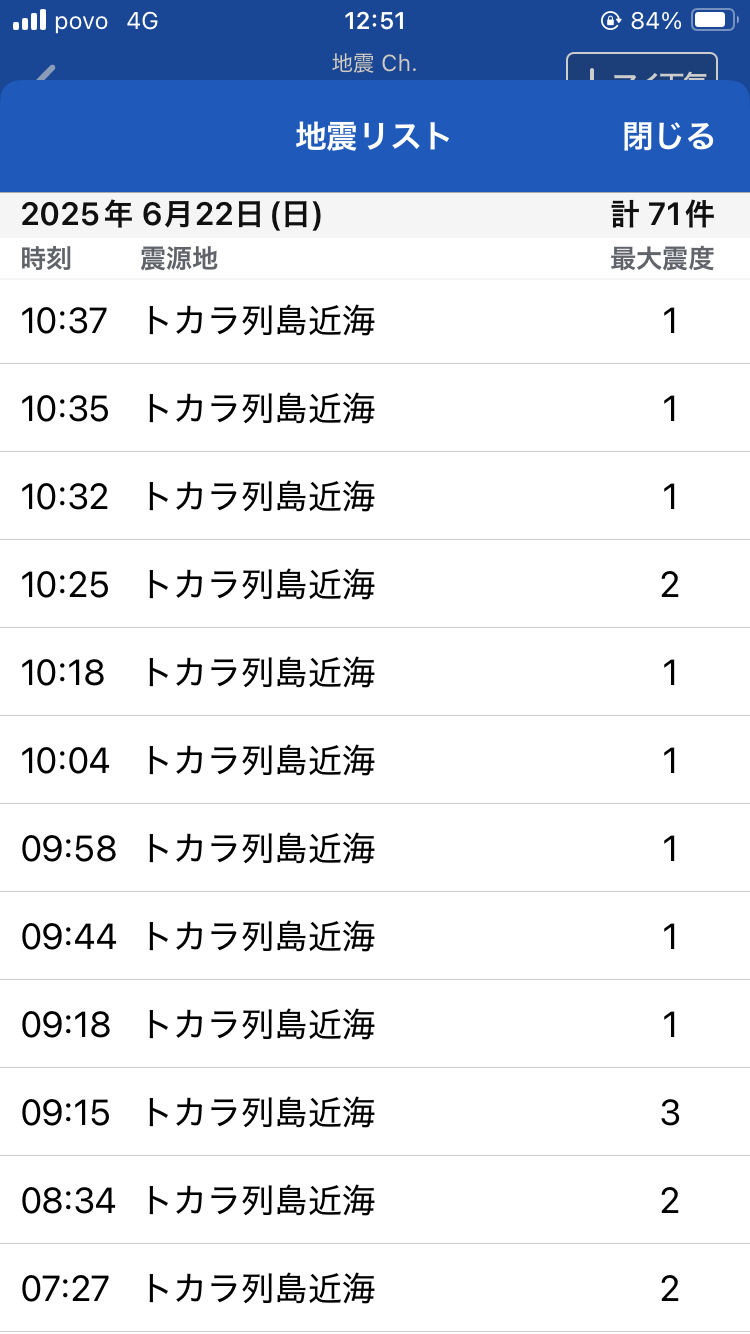Open the 09:18 earthquake entry
750x1334 pixels.
click(x=375, y=1024)
